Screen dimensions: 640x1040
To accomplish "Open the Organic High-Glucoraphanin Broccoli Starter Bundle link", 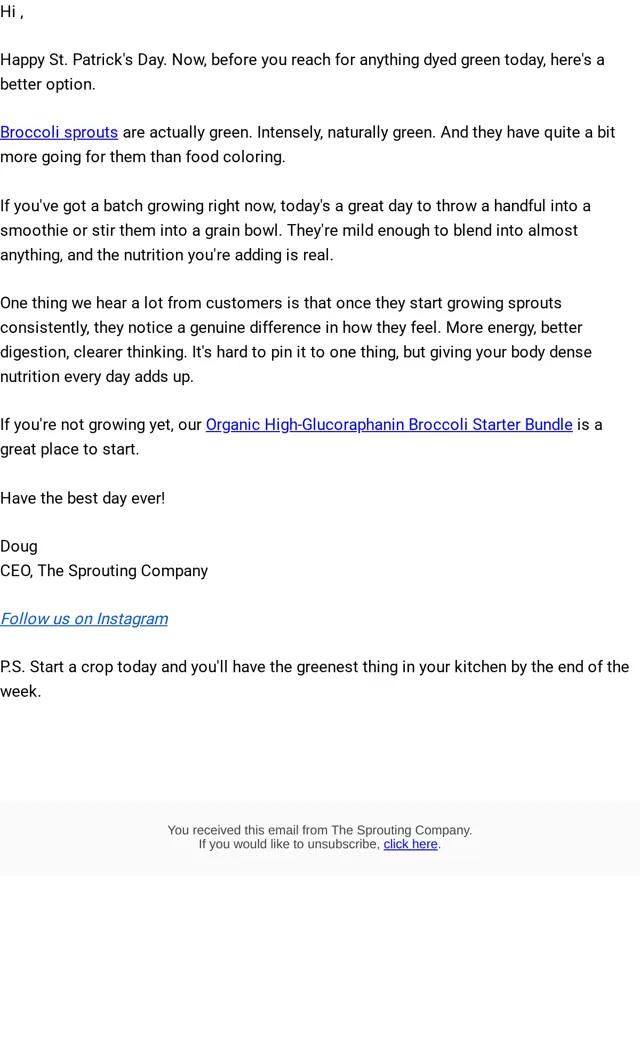I will (x=389, y=424).
